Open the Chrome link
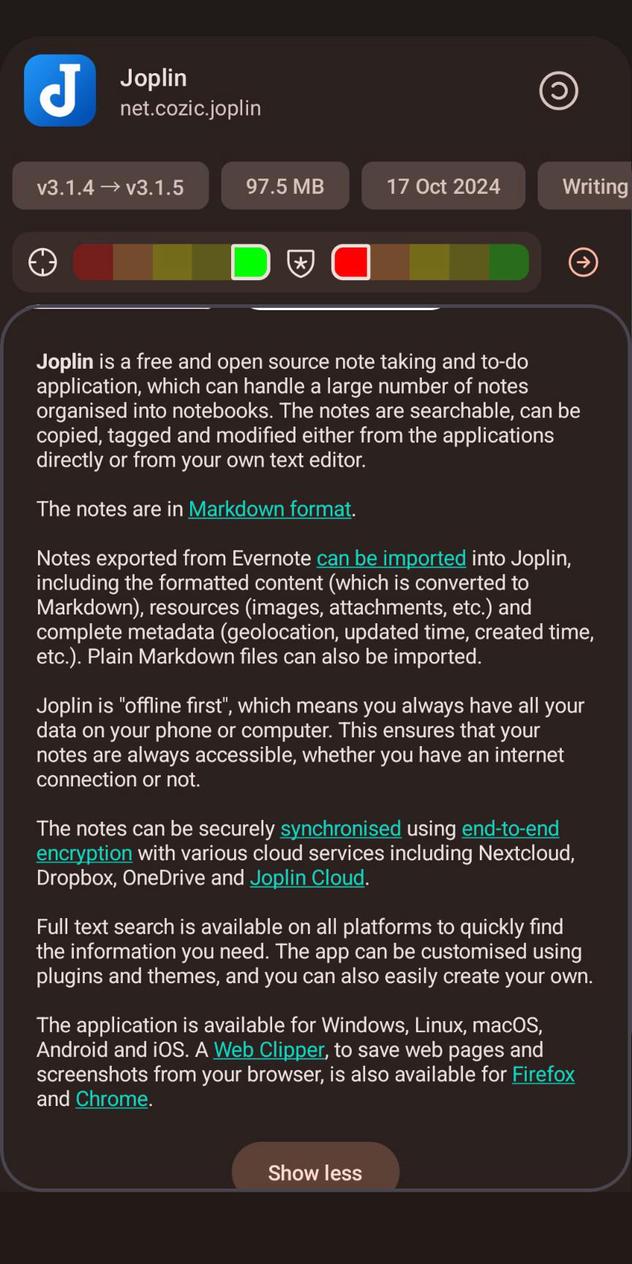 pos(112,1099)
